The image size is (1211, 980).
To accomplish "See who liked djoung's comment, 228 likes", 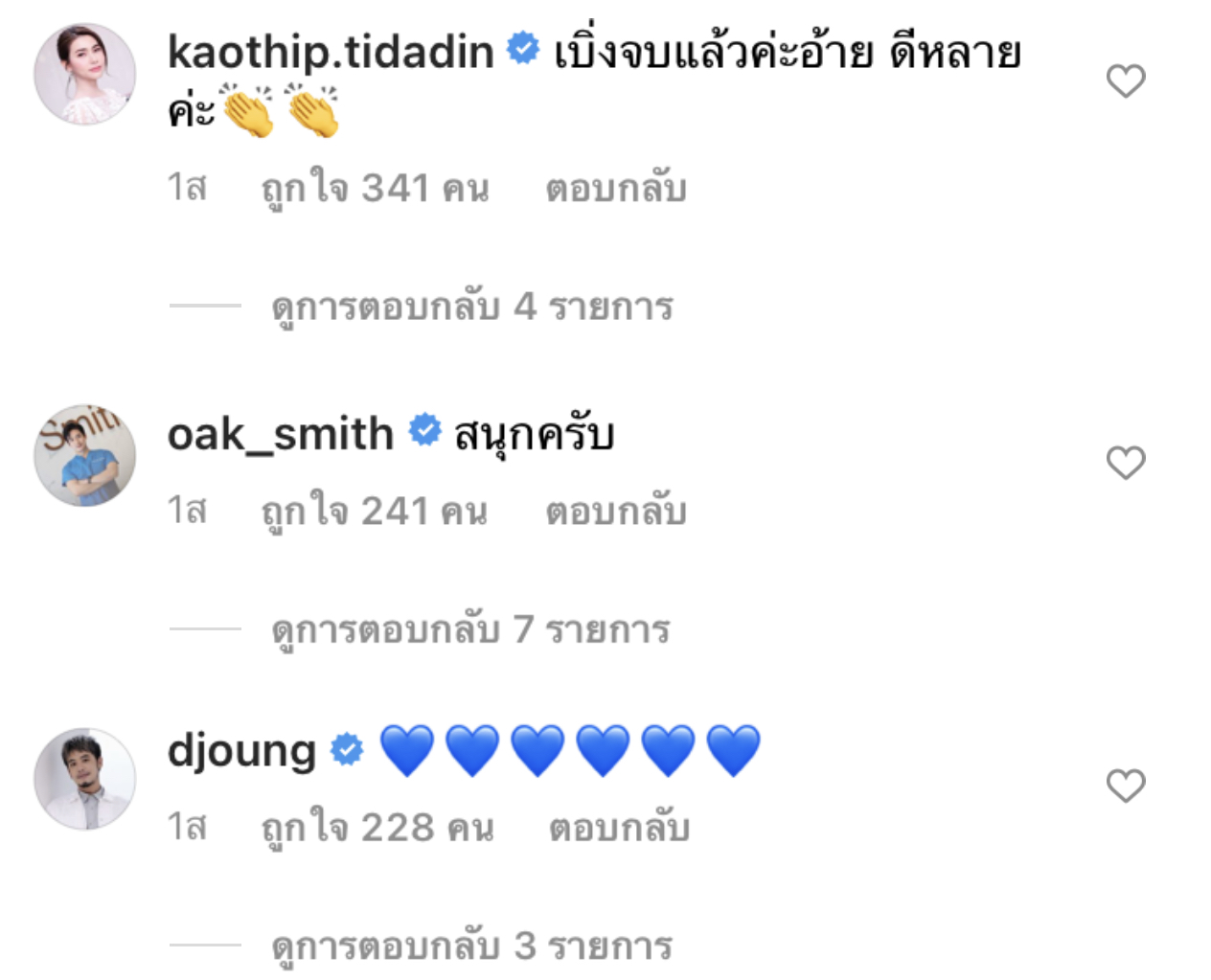I will [x=377, y=828].
